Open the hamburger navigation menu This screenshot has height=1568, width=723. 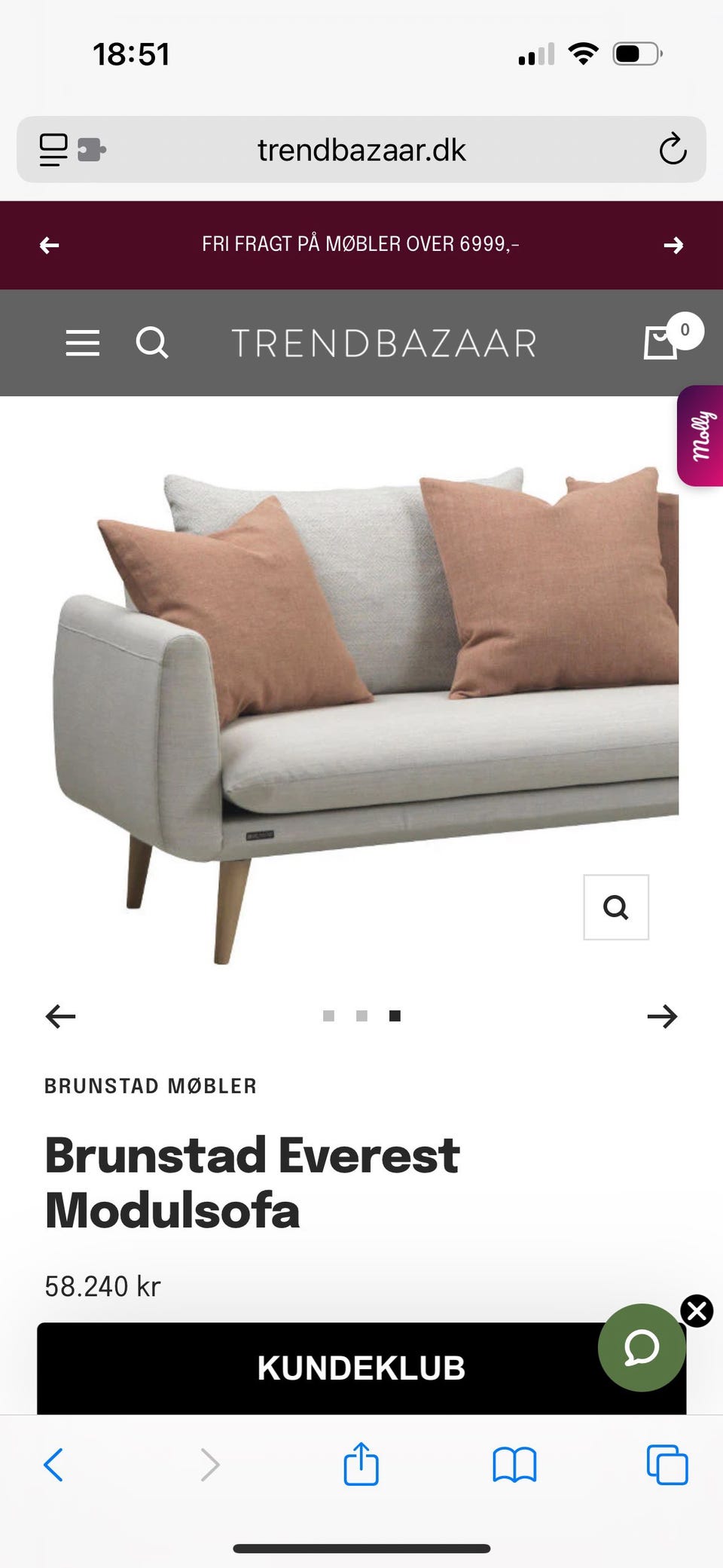[82, 343]
